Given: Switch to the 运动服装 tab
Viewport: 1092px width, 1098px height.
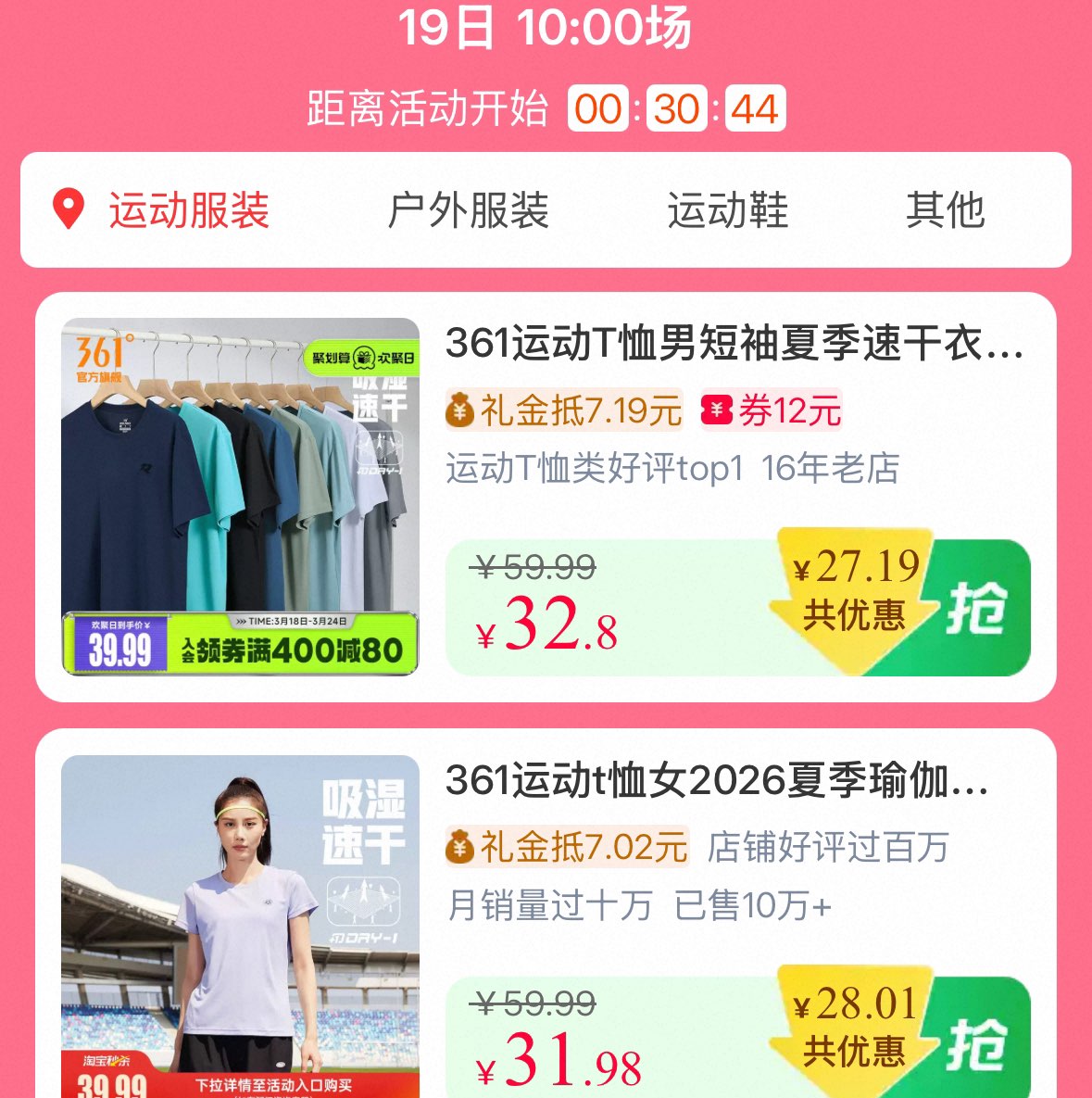Looking at the screenshot, I should 188,210.
